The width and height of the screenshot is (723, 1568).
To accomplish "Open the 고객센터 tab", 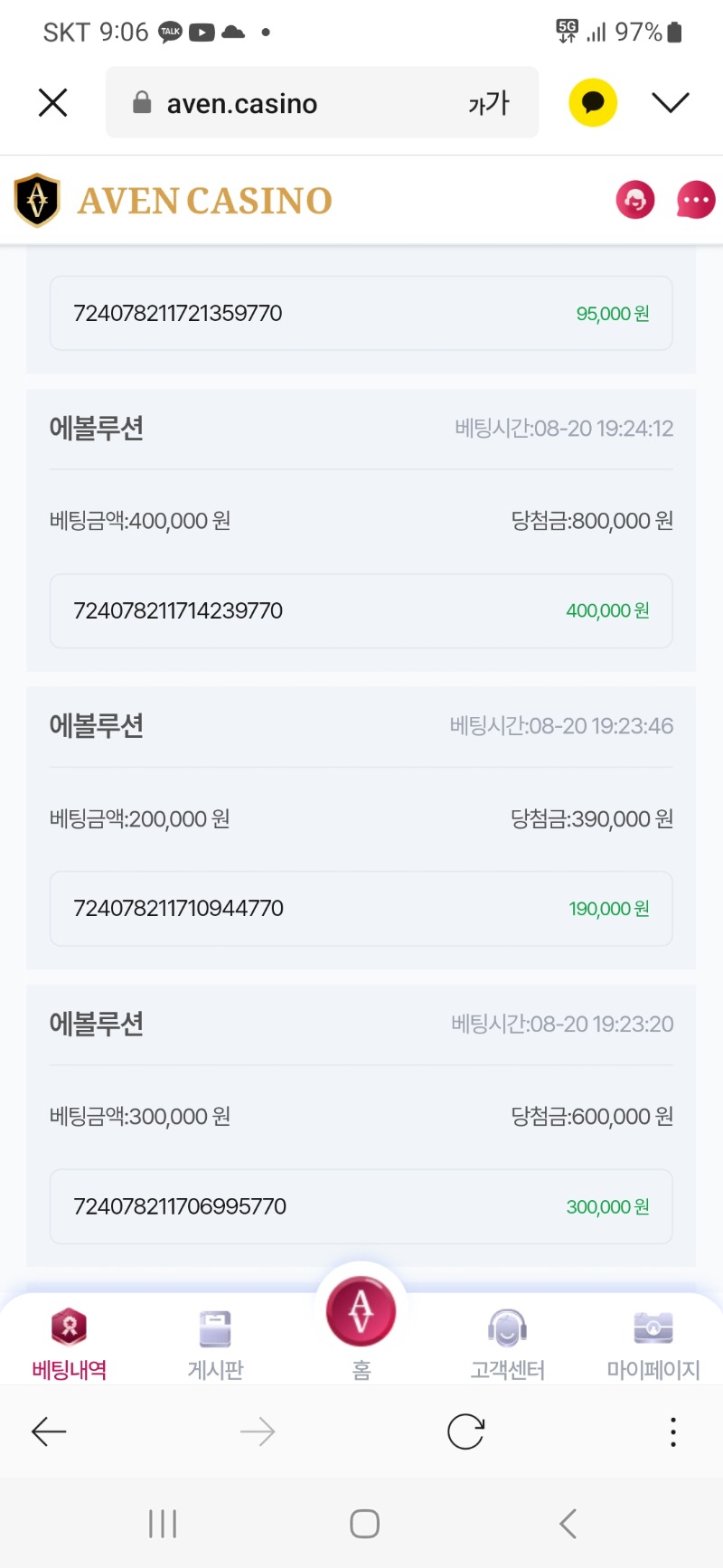I will coord(507,1344).
